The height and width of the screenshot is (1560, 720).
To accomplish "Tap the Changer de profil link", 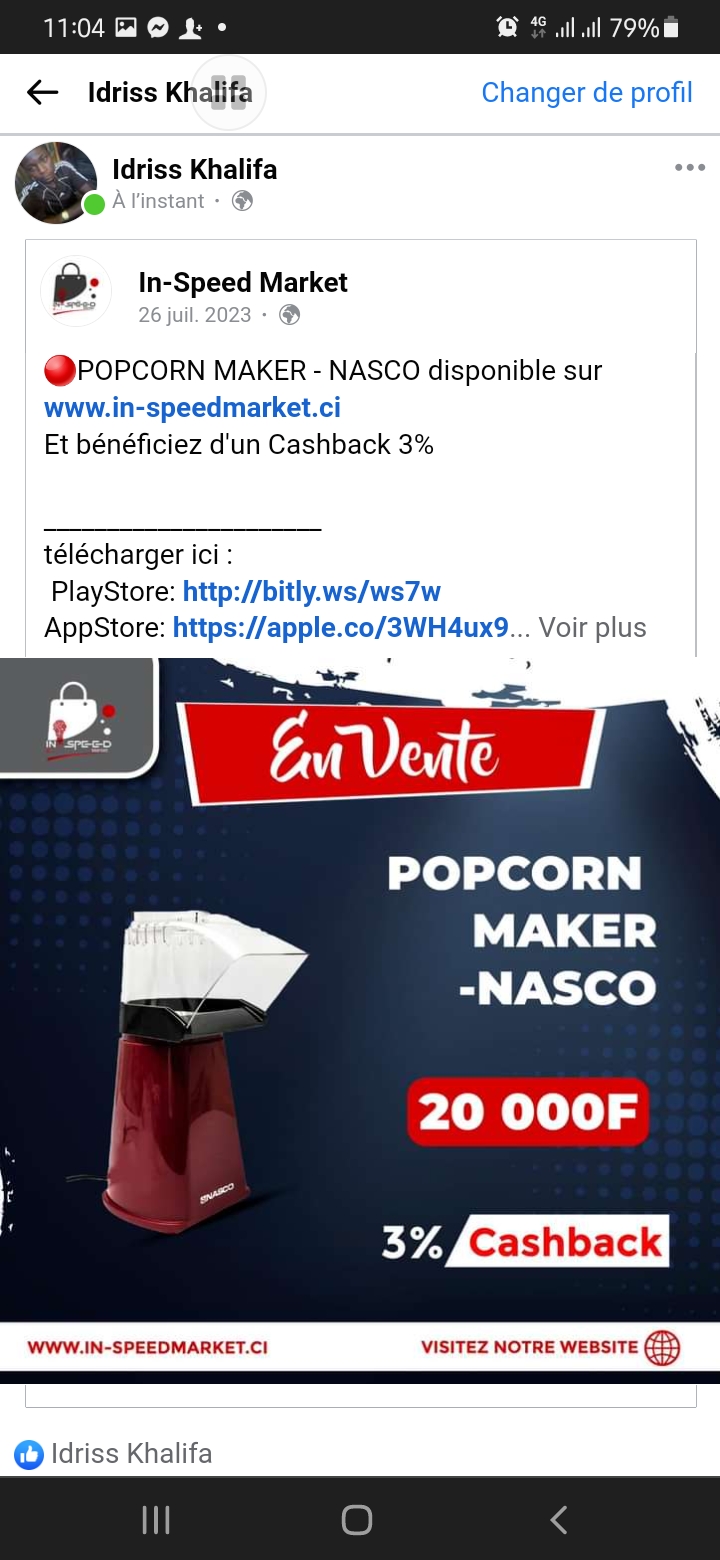I will 587,93.
